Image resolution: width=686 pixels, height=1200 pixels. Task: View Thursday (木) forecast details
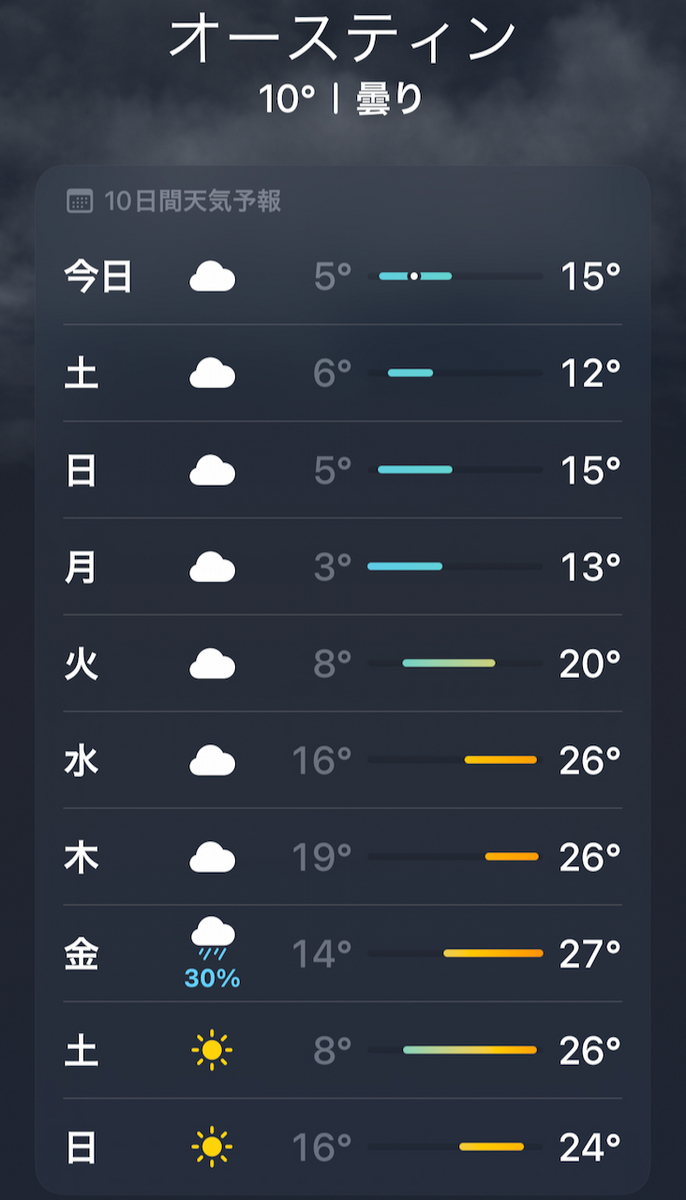click(x=343, y=857)
